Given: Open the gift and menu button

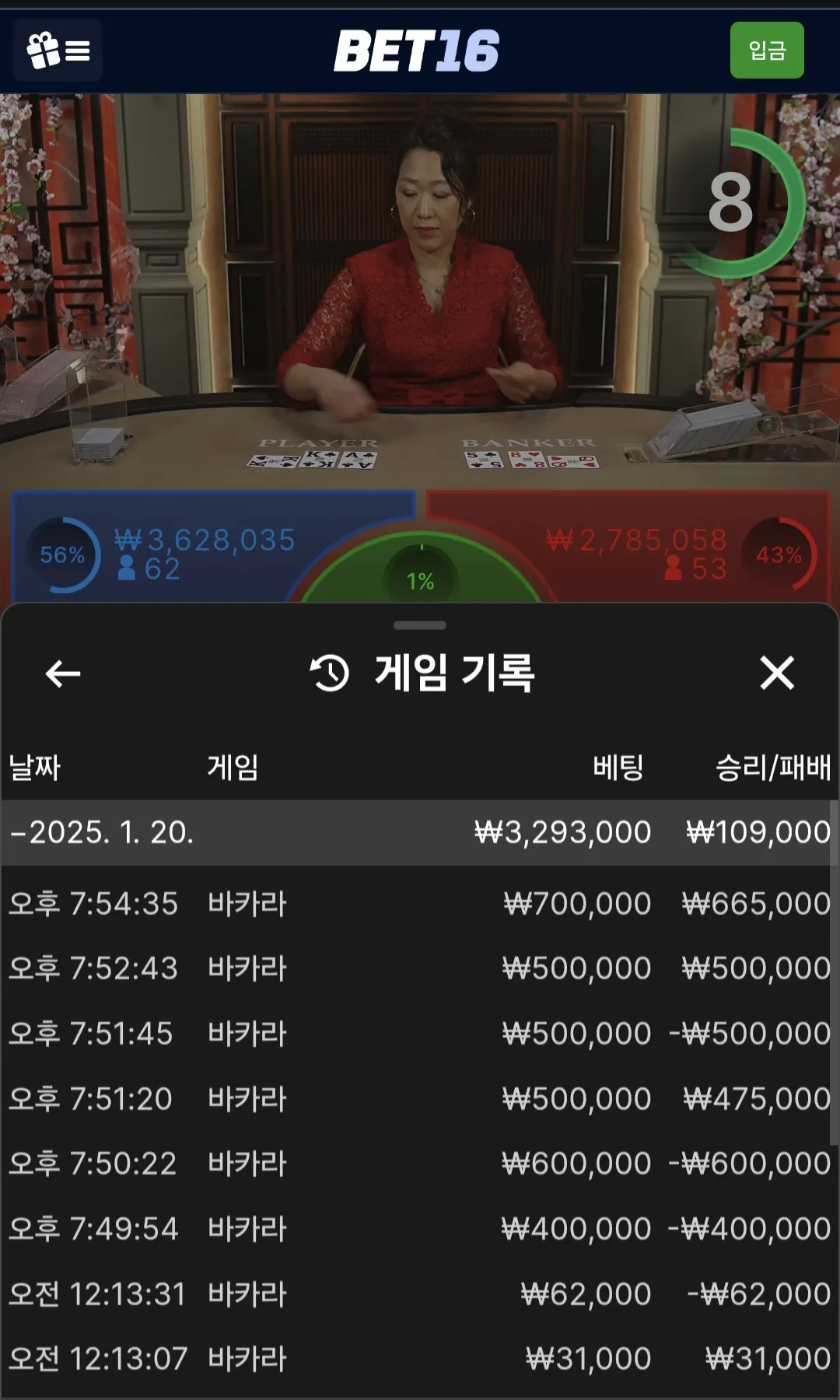Looking at the screenshot, I should tap(58, 51).
